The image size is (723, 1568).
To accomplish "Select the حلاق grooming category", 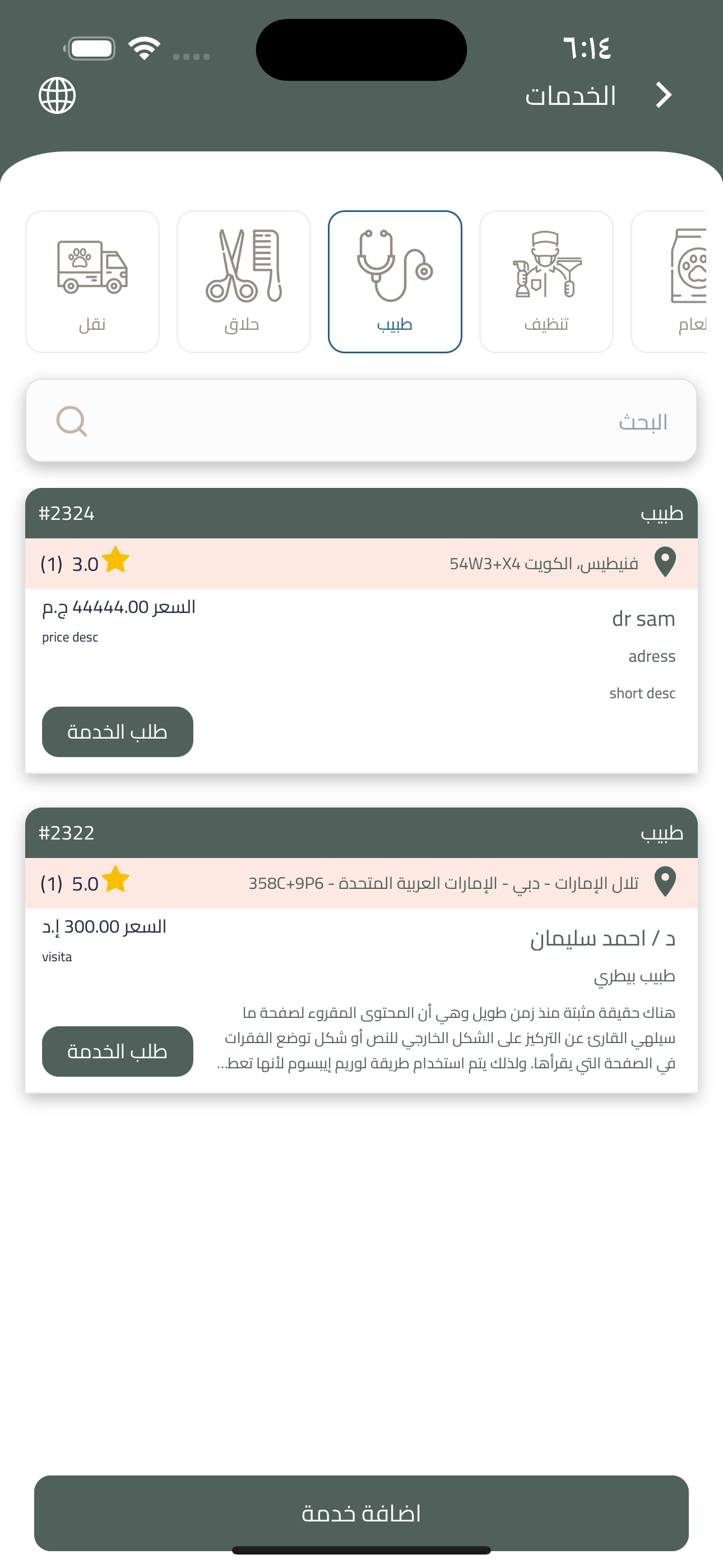I will coord(243,281).
